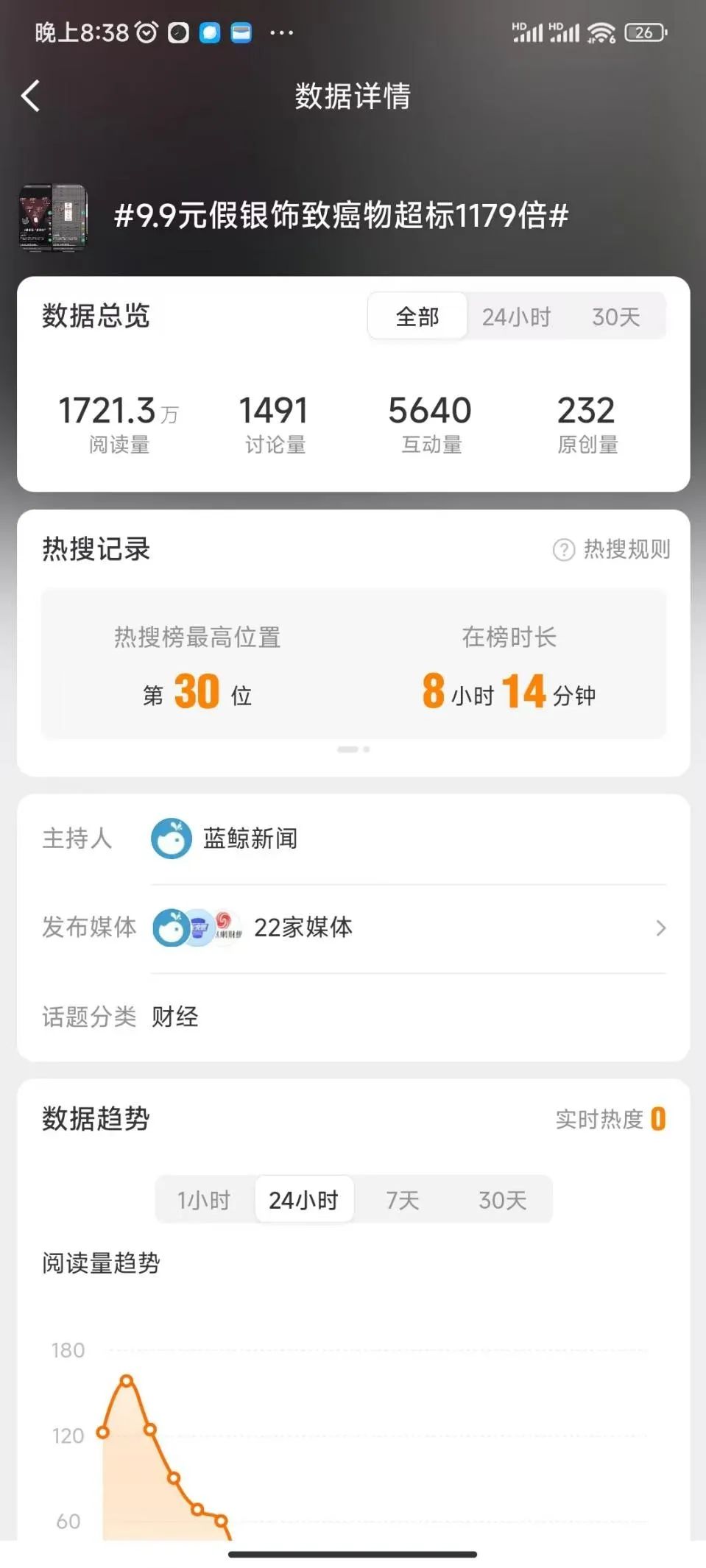Open host 蓝鲸新闻 profile

(225, 838)
